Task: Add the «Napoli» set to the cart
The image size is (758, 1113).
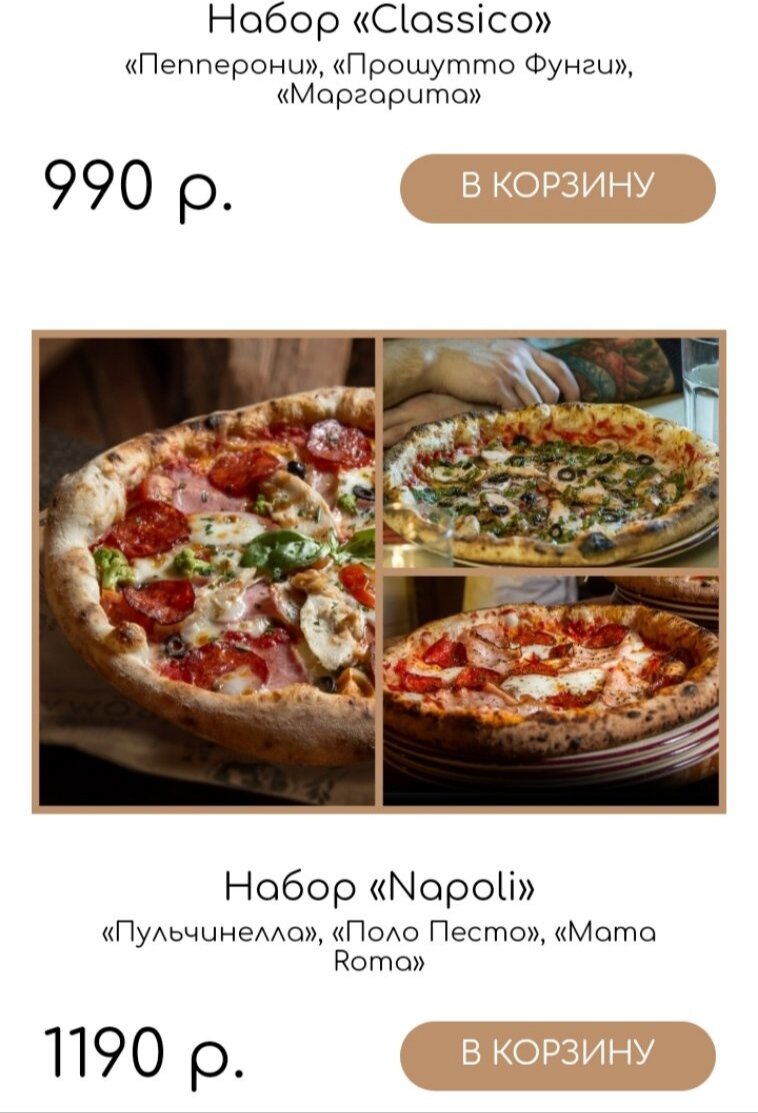Action: (557, 1054)
